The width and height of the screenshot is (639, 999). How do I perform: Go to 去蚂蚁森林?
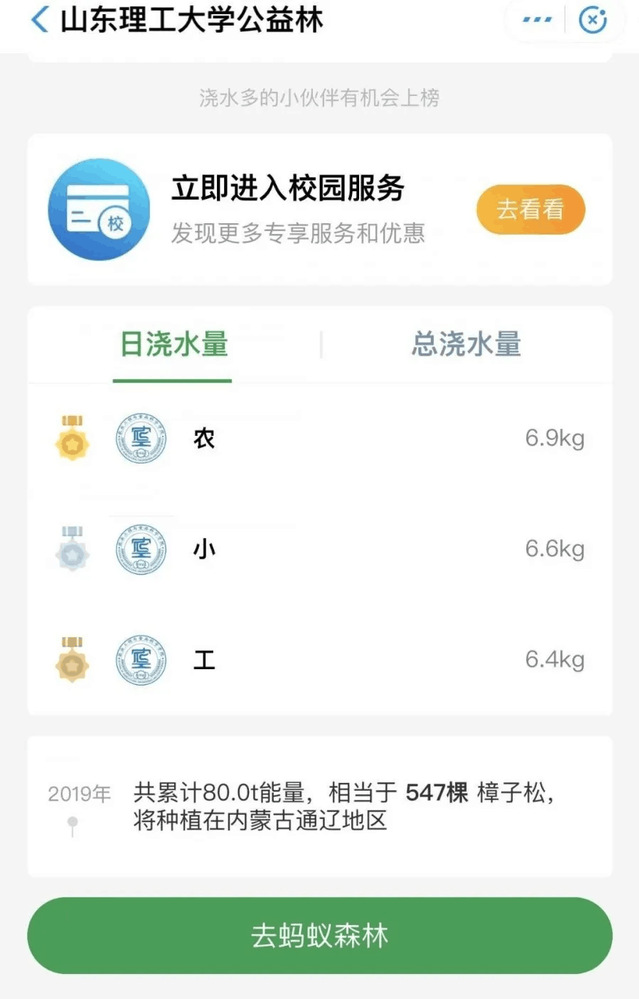coord(319,936)
